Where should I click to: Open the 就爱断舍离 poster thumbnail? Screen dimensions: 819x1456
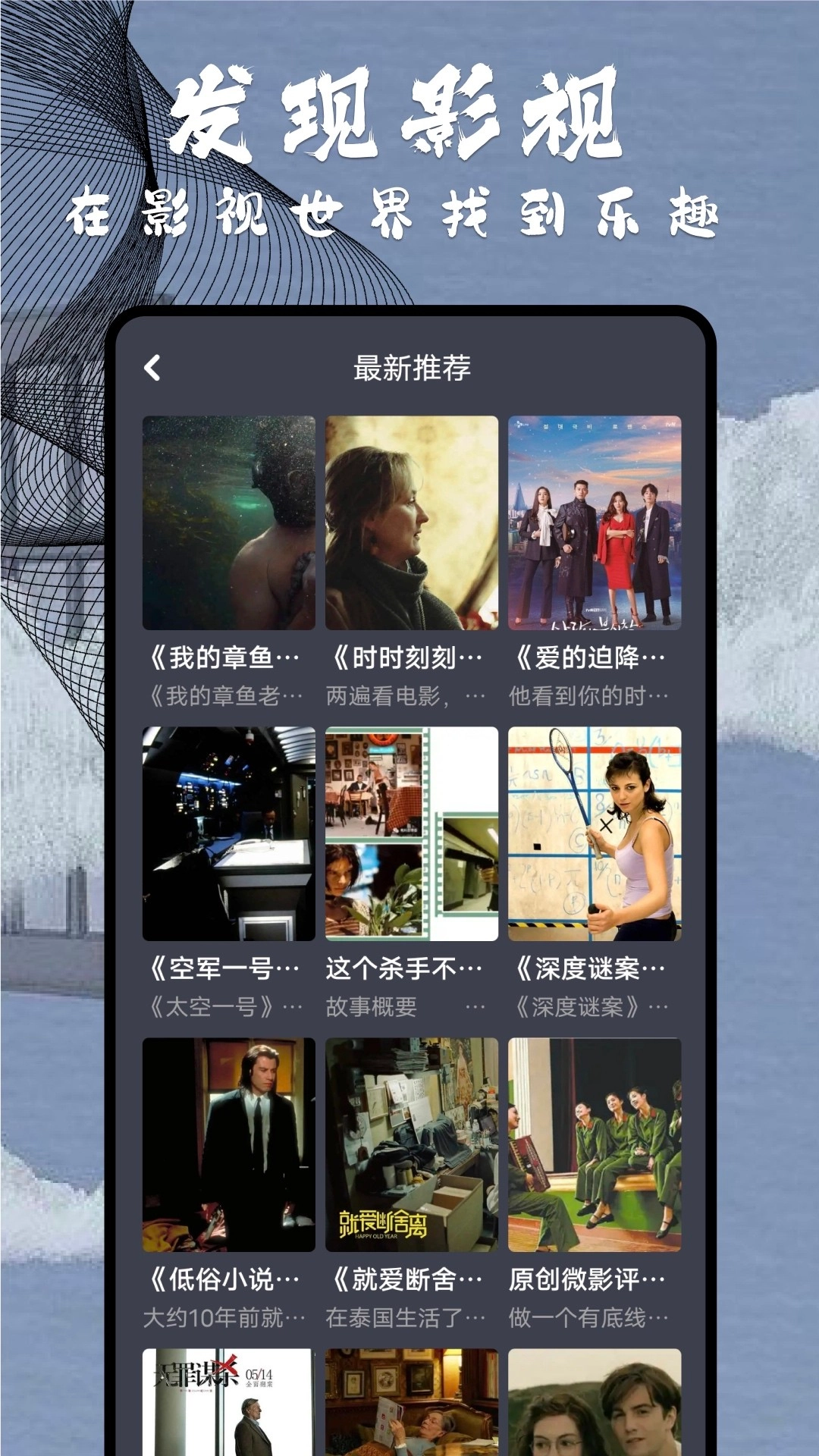pos(413,1145)
